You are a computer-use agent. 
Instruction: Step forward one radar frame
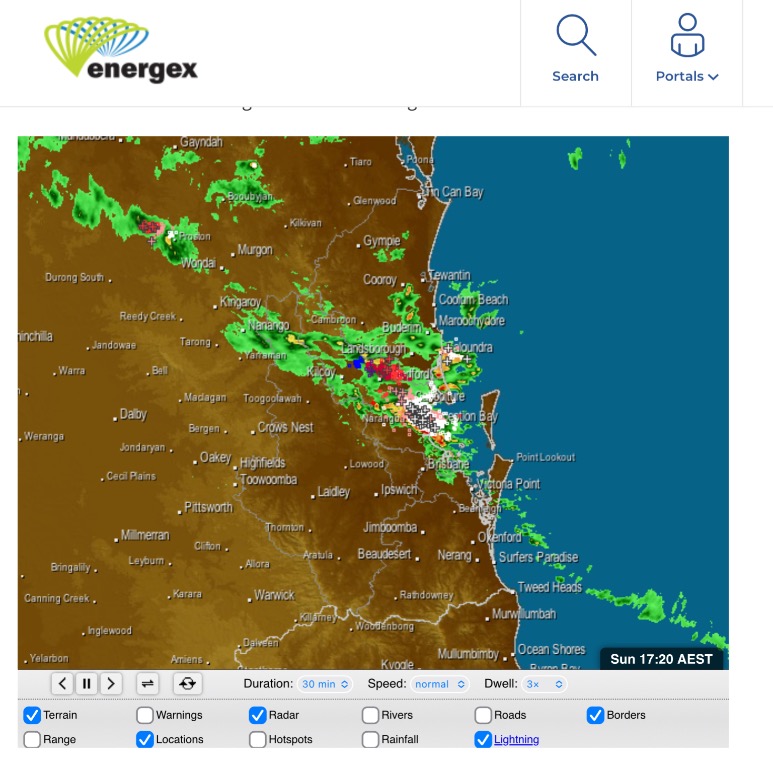pos(111,683)
